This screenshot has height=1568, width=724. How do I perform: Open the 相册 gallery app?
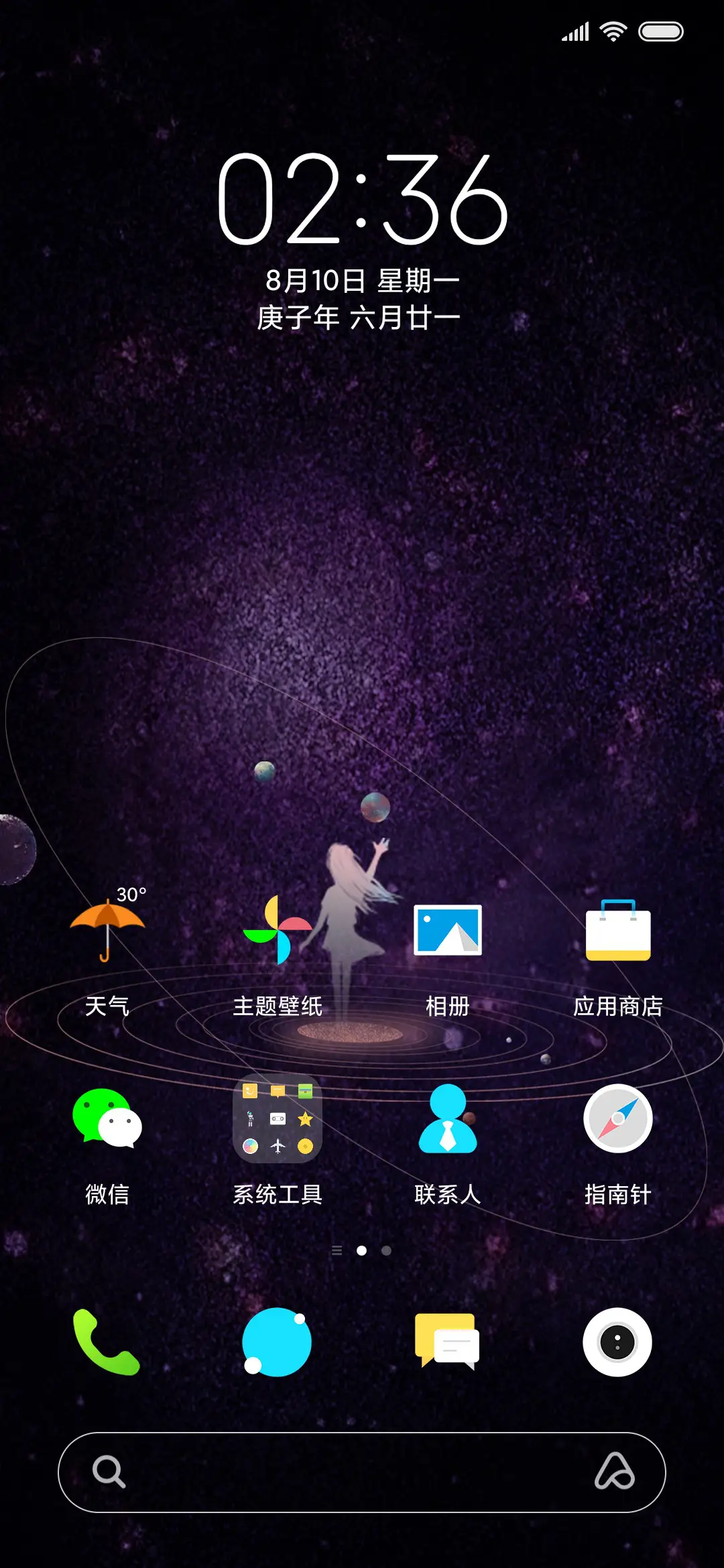tap(448, 931)
